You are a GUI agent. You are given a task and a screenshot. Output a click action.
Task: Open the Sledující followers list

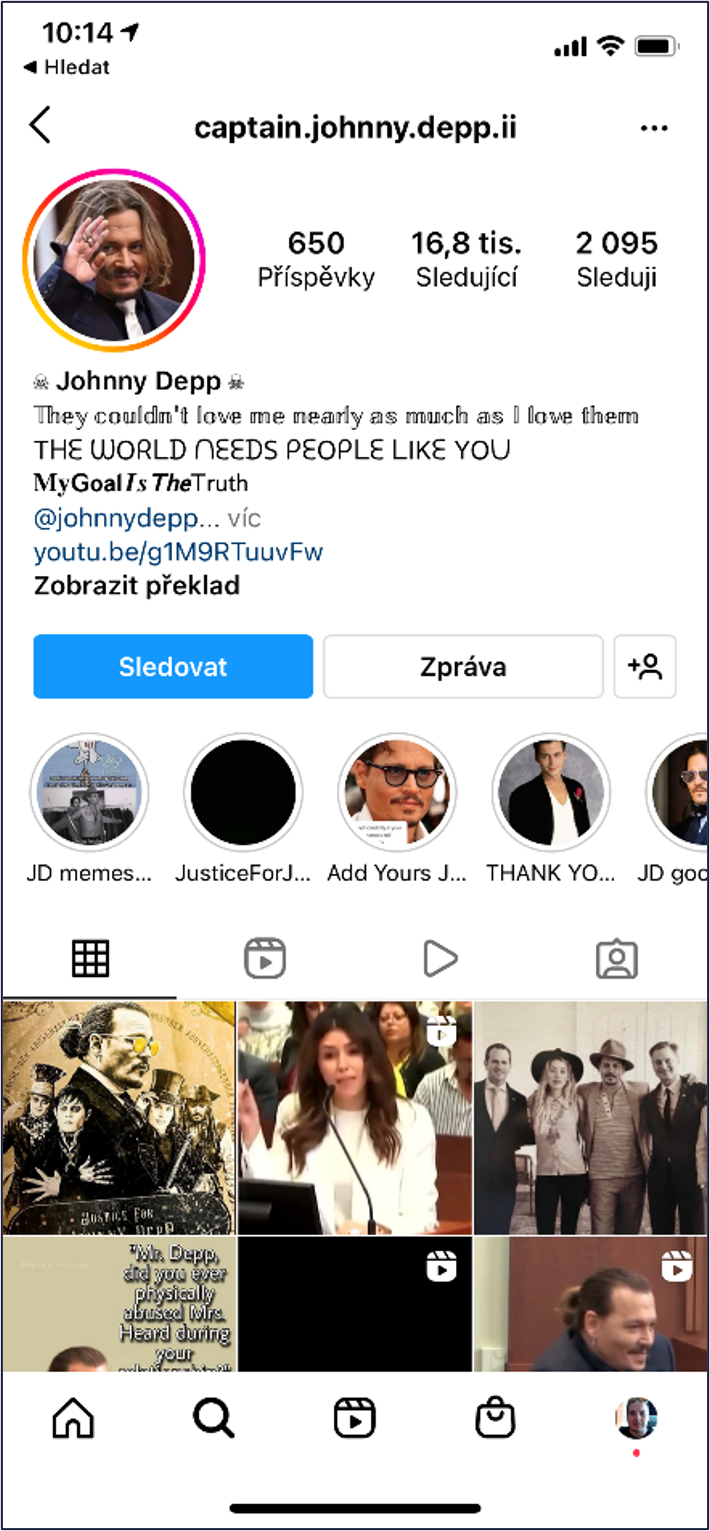466,258
